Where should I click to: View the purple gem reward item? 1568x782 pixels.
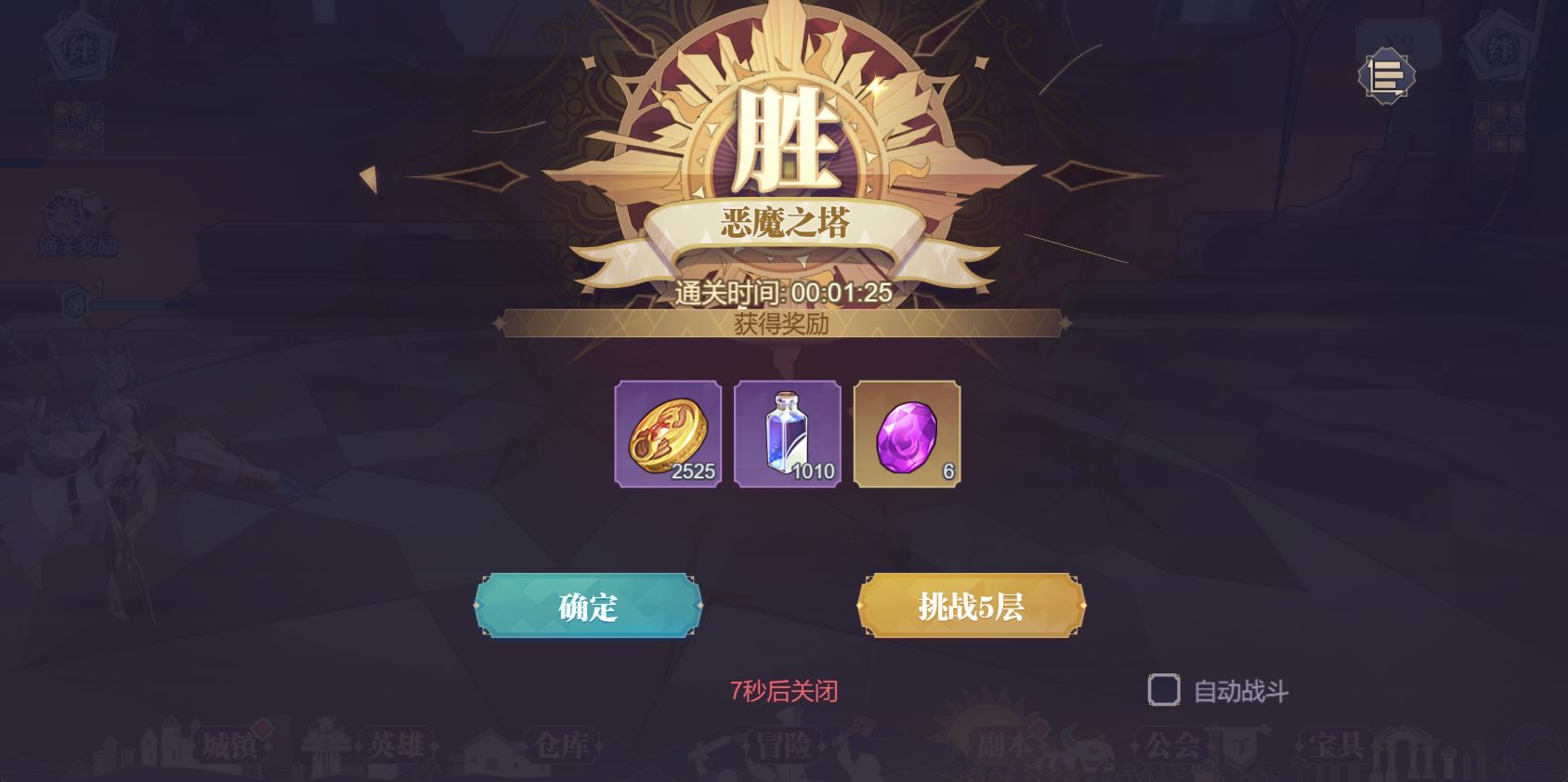click(x=907, y=434)
